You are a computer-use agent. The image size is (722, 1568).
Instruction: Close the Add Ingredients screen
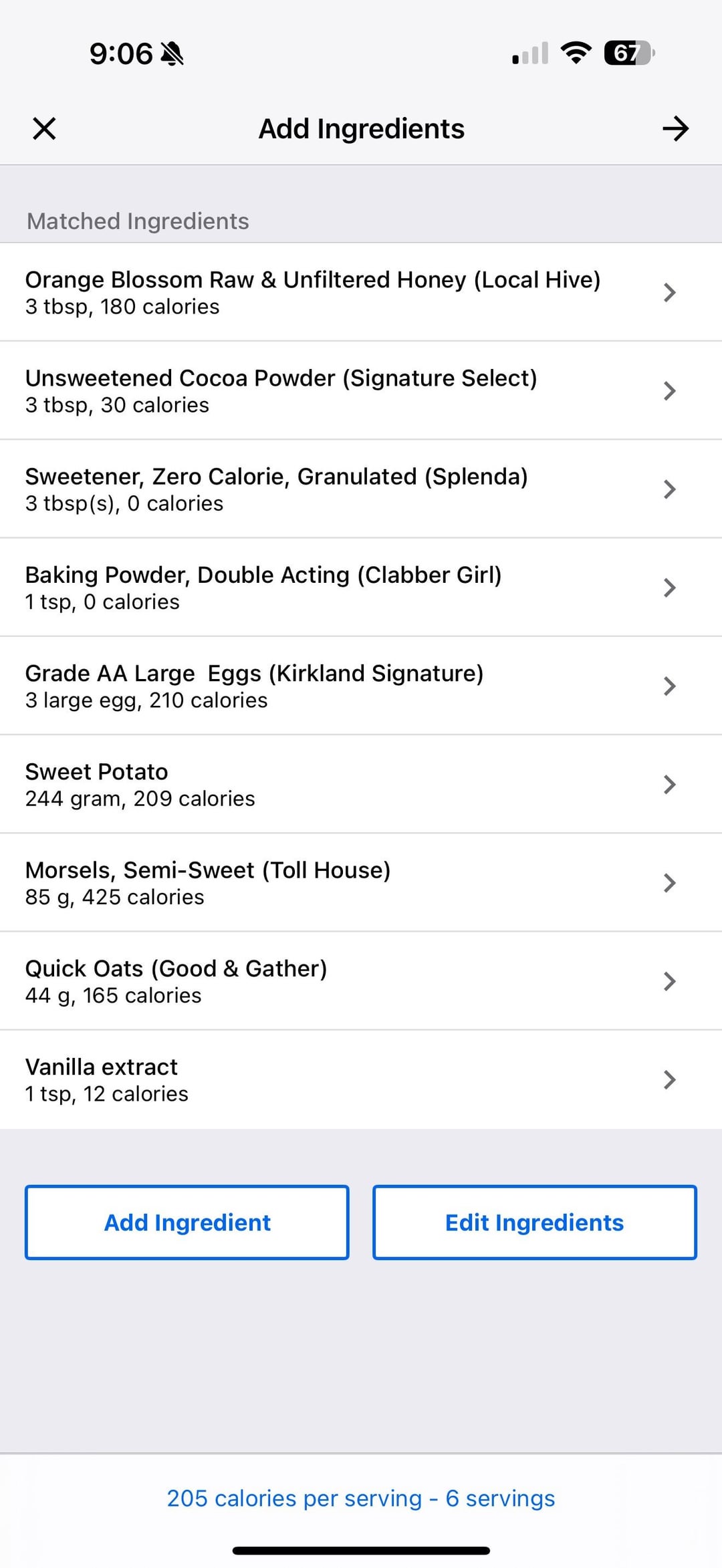click(44, 128)
